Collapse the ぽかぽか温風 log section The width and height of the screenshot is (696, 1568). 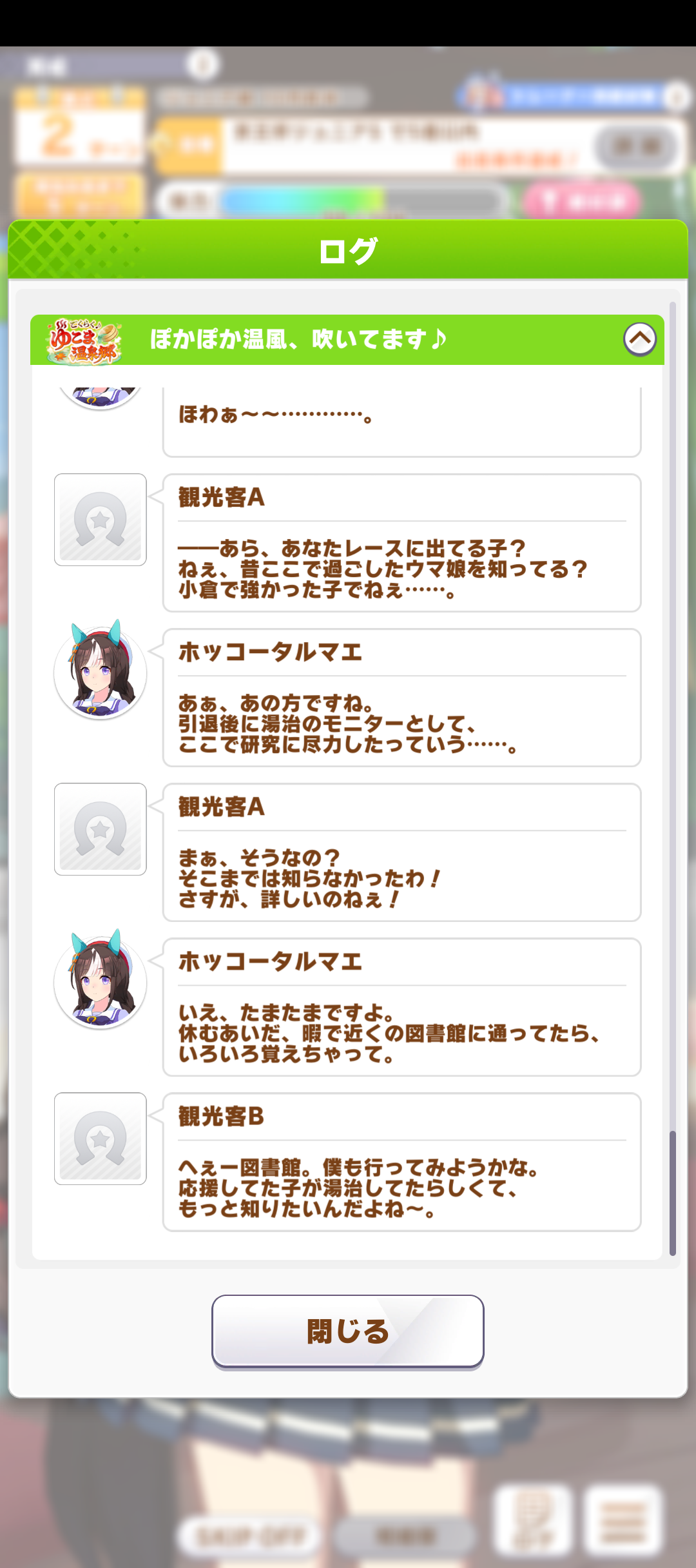639,339
